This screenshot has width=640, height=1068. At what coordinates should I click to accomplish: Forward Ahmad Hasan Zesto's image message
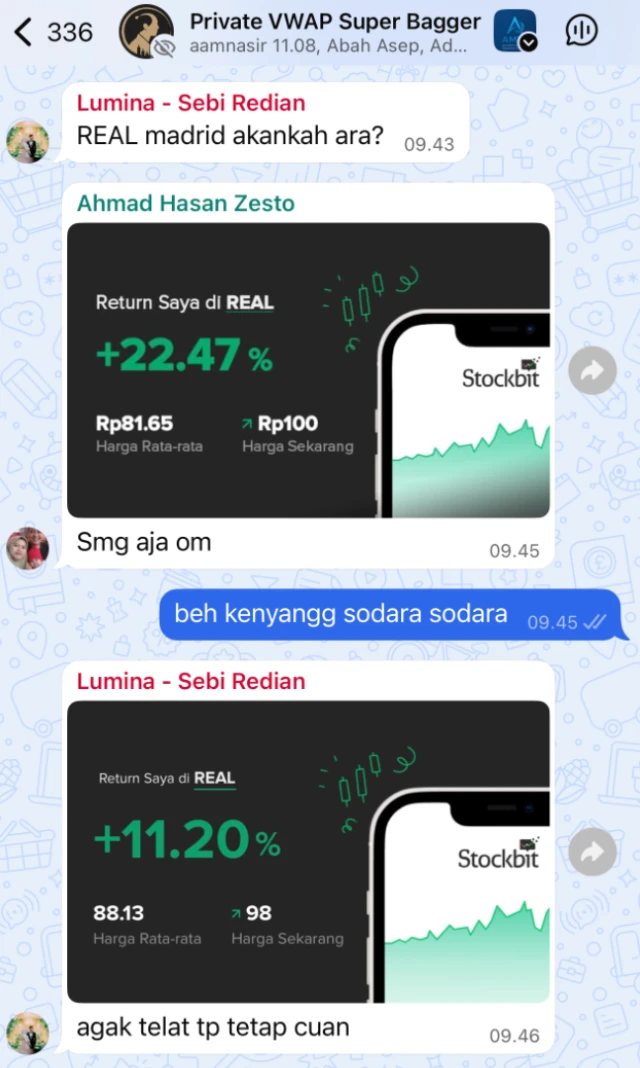[592, 372]
